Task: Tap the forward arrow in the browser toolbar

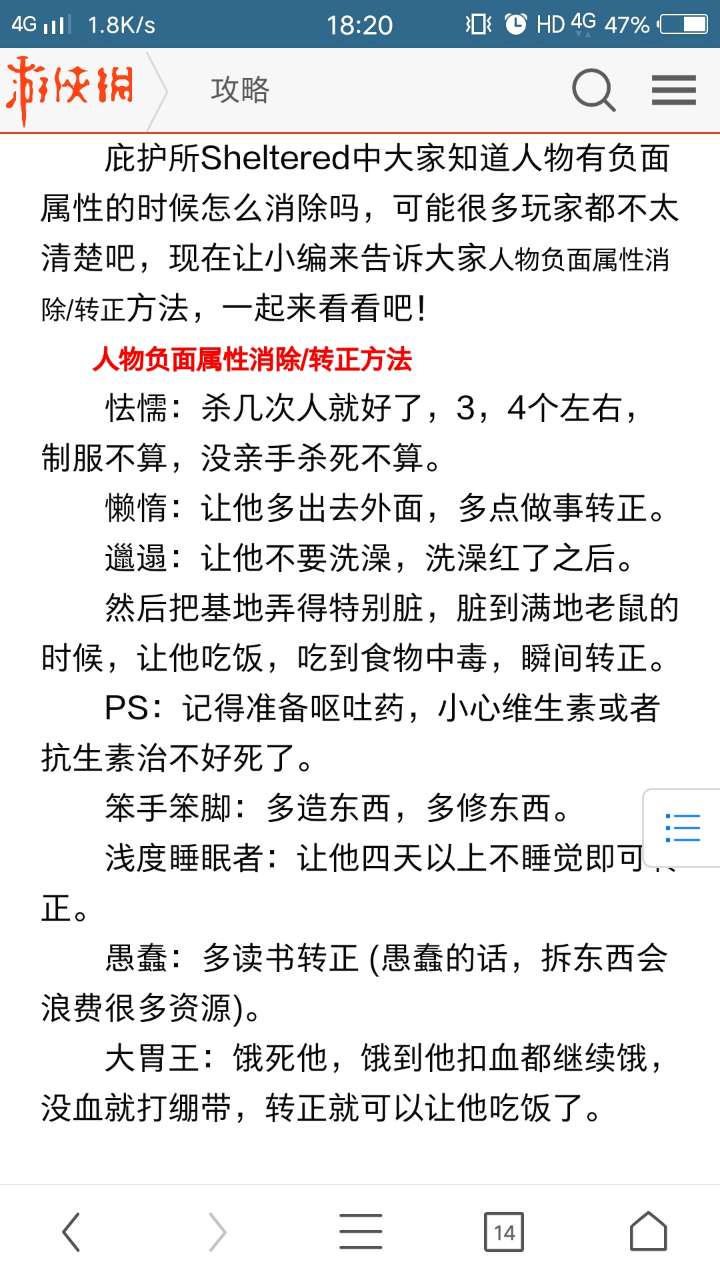Action: pos(217,1232)
